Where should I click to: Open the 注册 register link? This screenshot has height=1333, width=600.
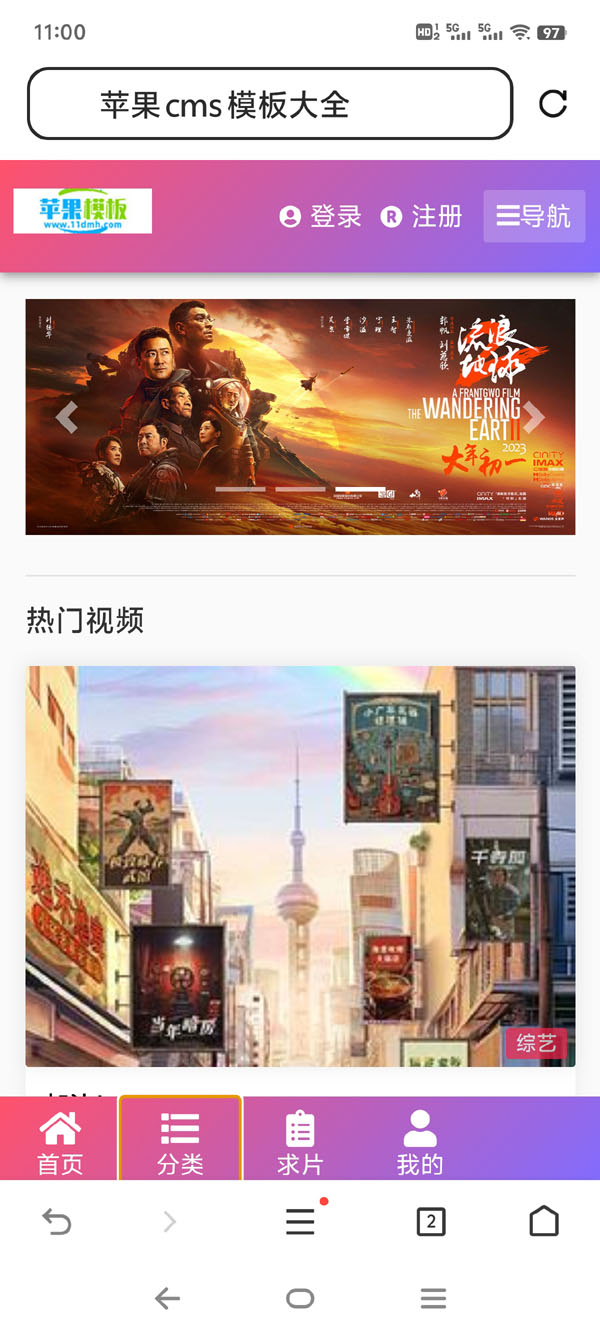[422, 216]
